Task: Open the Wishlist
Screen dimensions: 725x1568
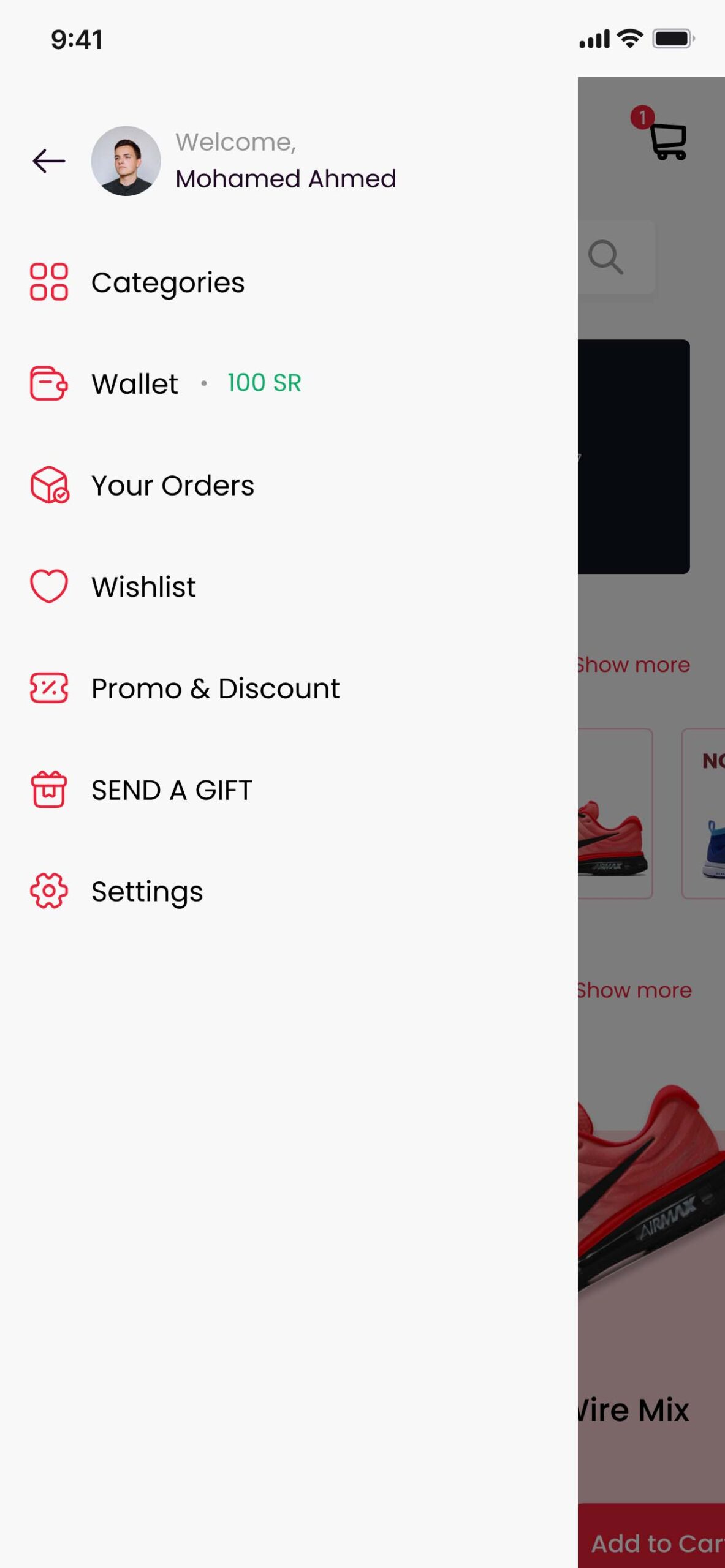Action: 143,587
